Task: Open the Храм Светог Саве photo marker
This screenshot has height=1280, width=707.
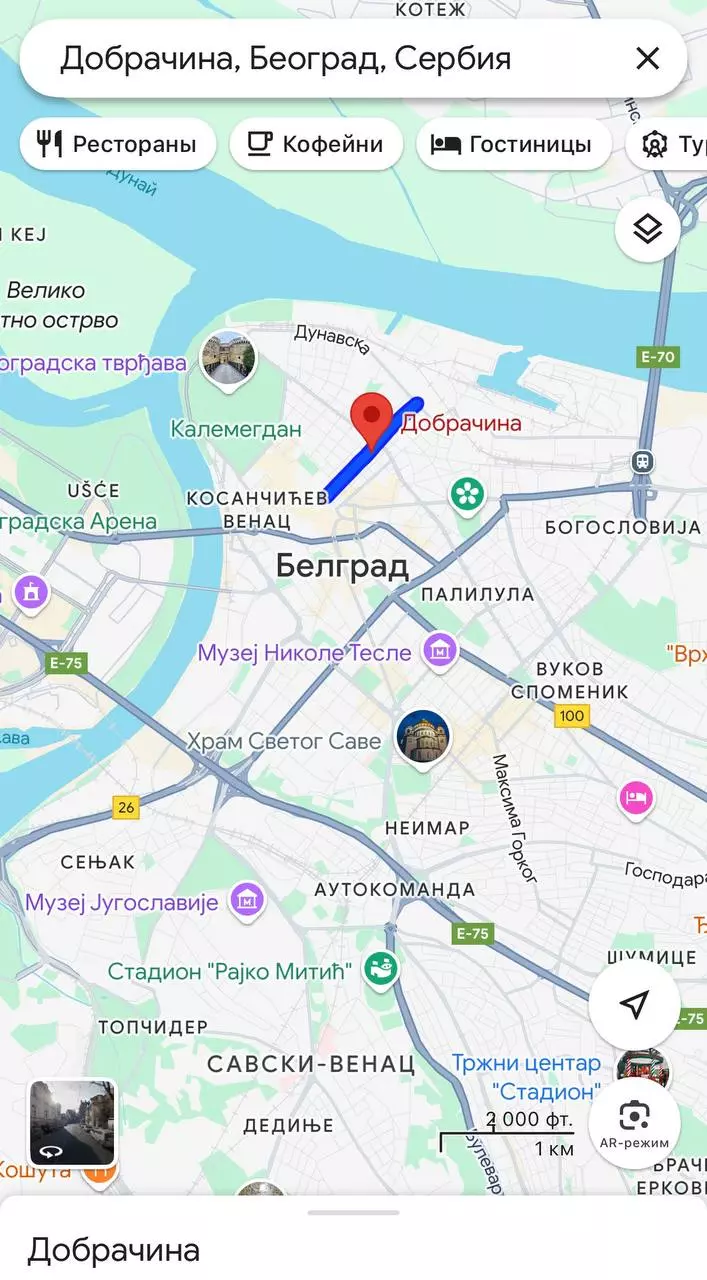Action: (x=423, y=737)
